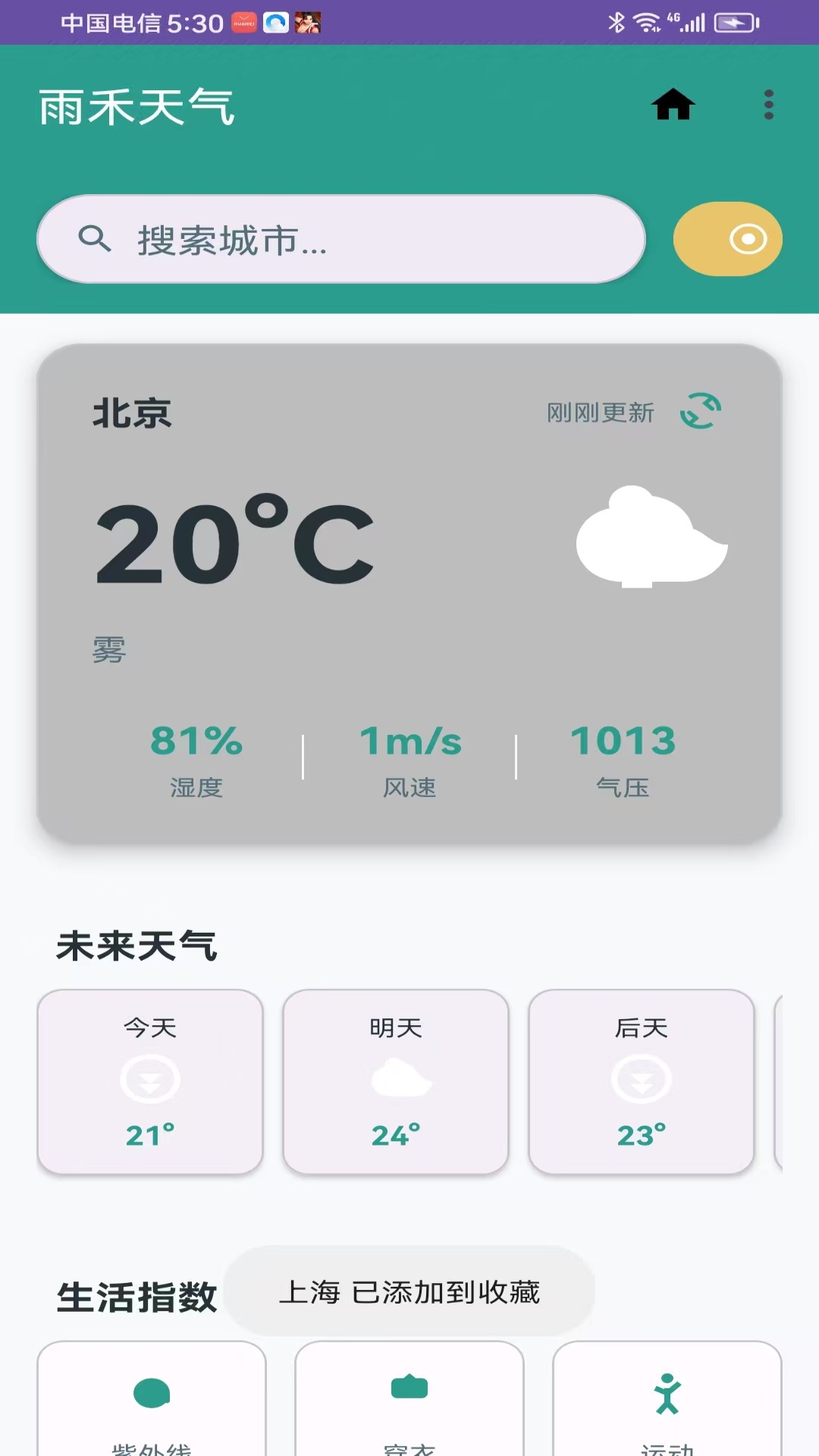Toggle the cloud icon on 明天 card

tap(395, 1080)
